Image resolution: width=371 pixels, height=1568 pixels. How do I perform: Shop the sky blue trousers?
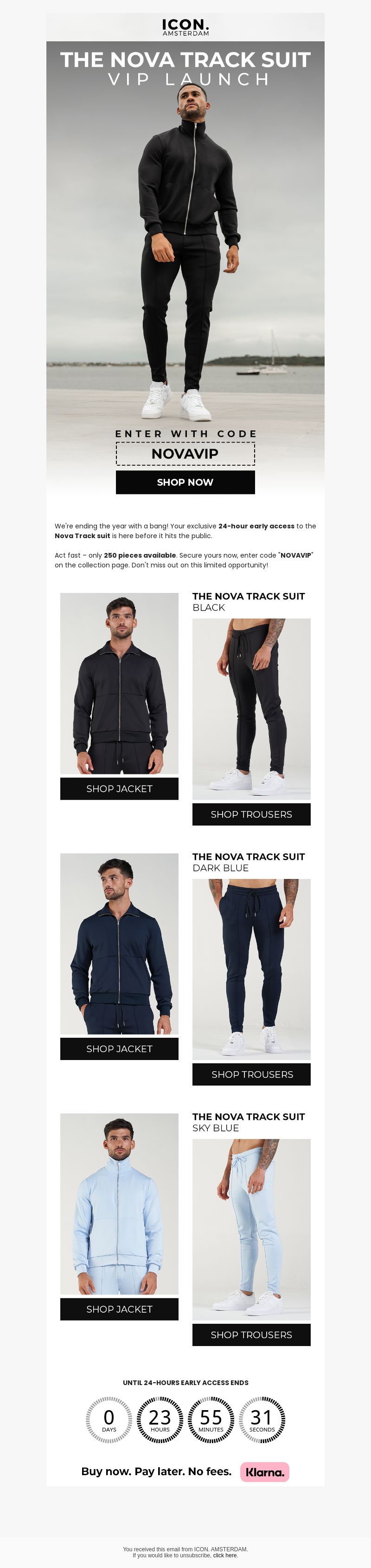pos(251,1334)
